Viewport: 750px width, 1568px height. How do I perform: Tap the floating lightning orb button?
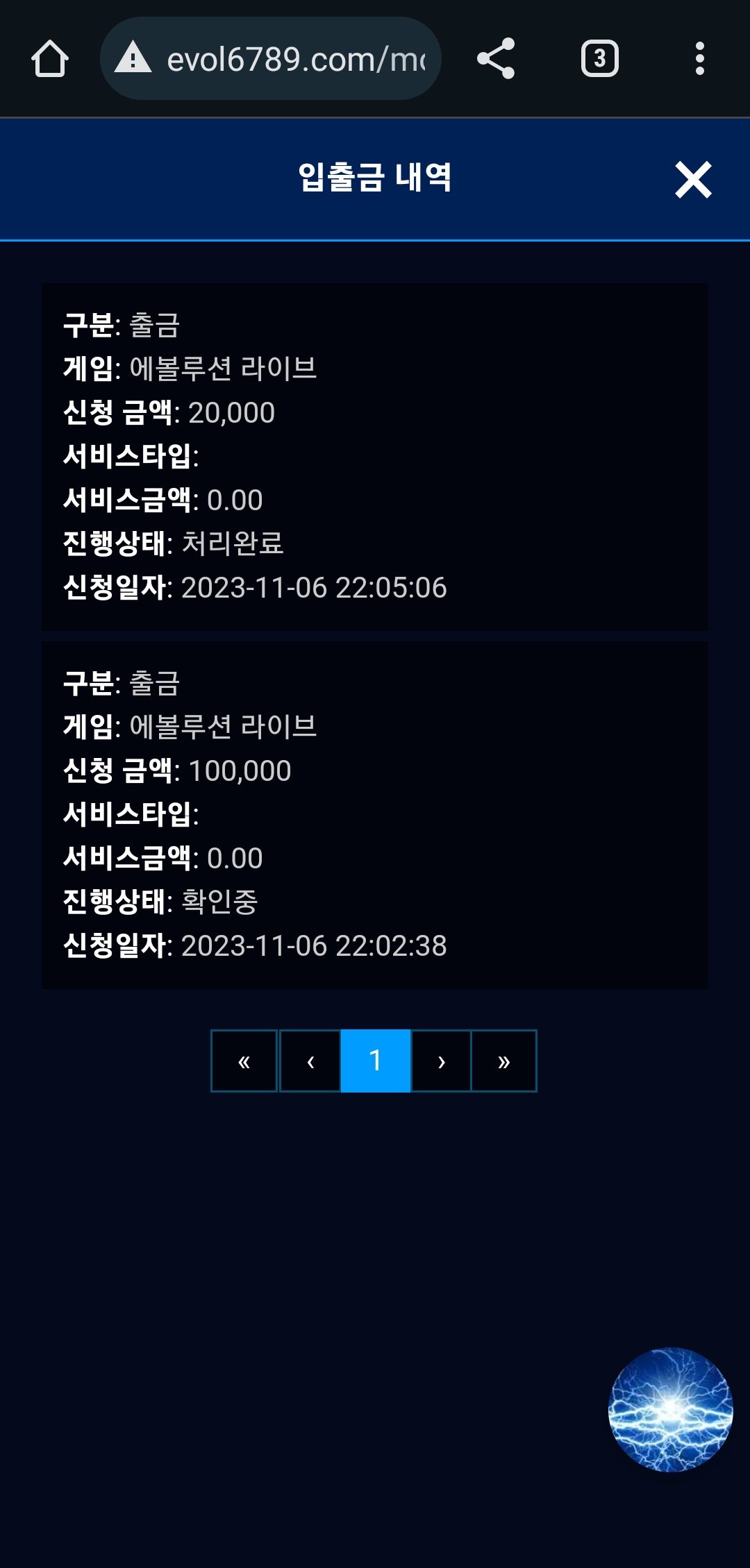click(671, 1410)
